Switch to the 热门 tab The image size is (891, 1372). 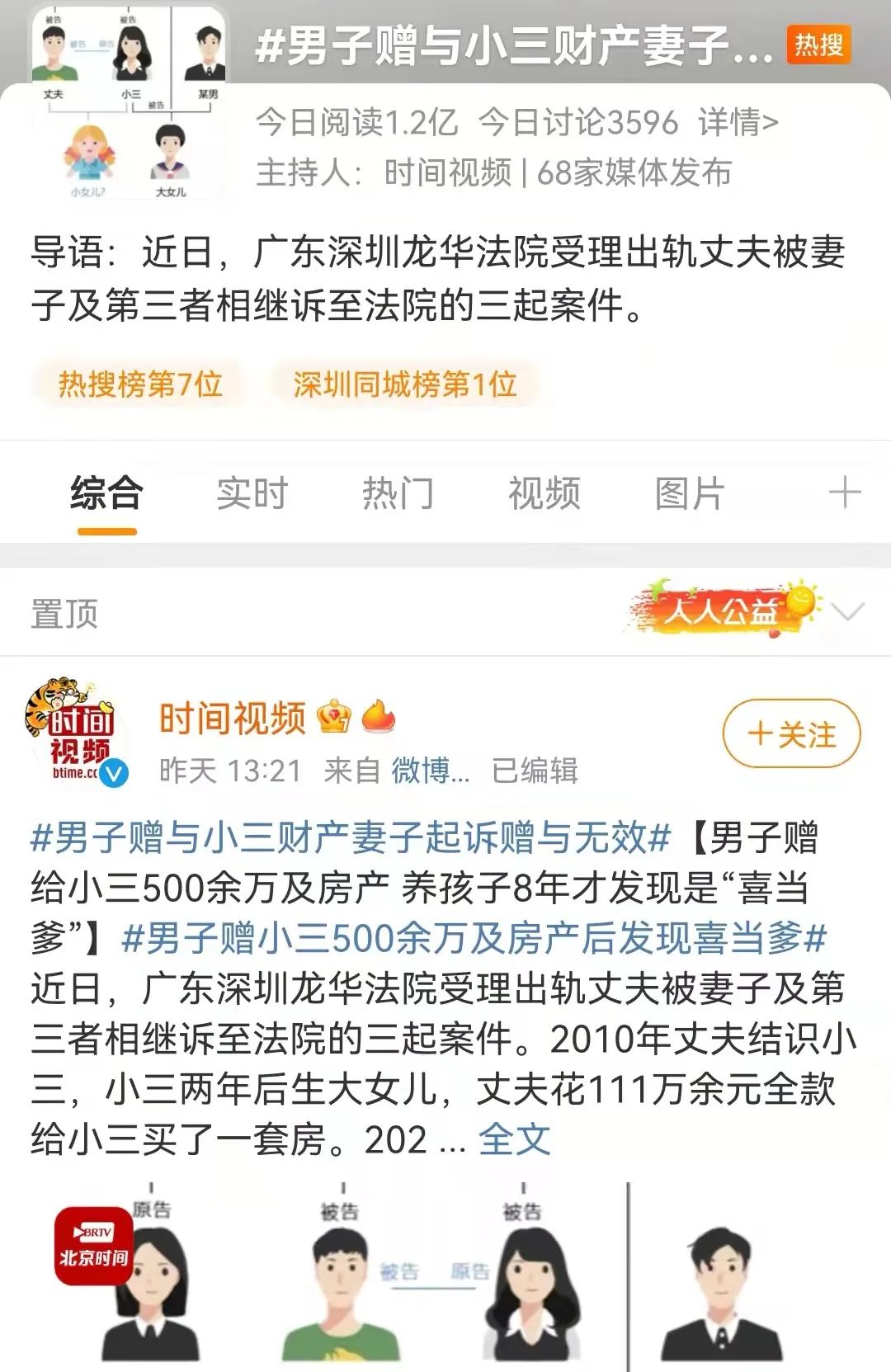pos(398,494)
